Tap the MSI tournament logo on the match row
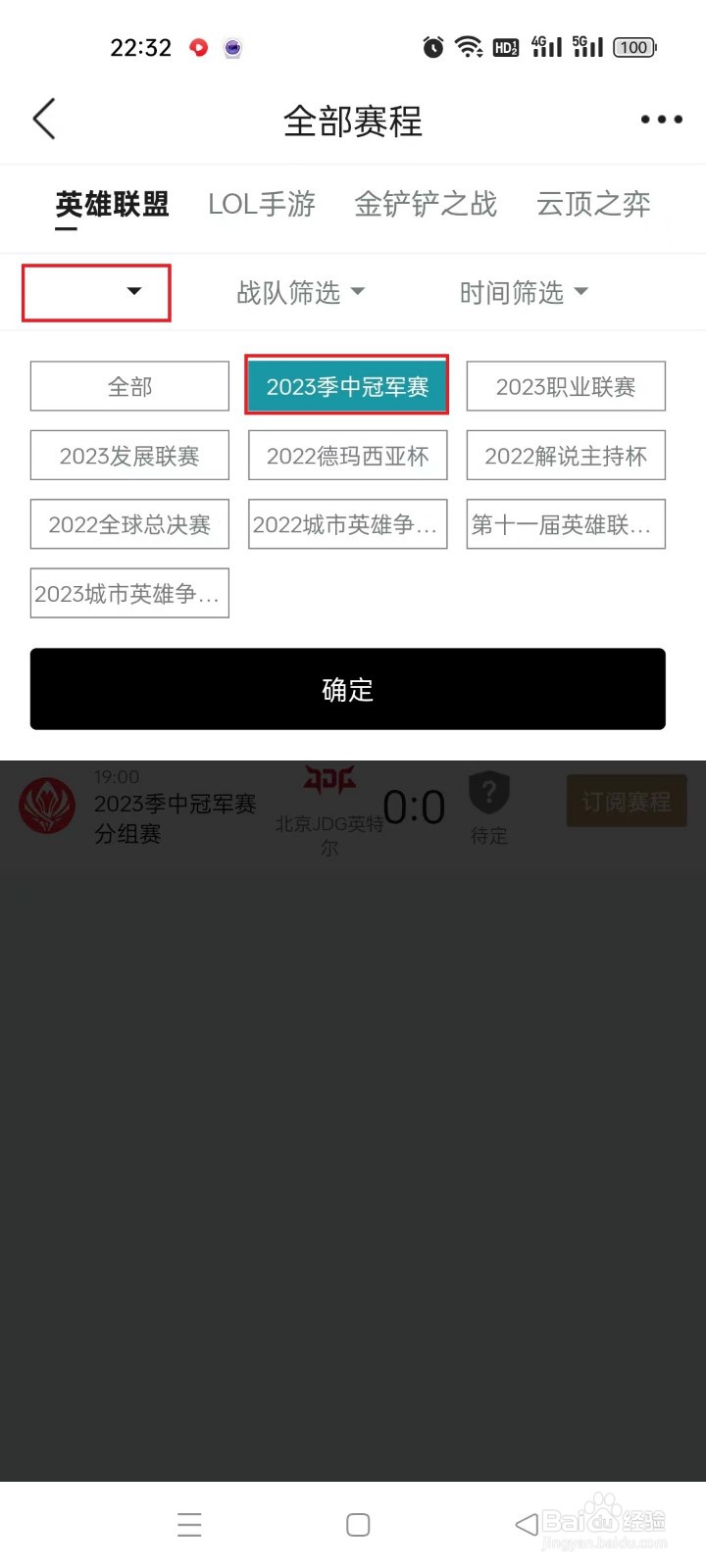The width and height of the screenshot is (706, 1568). (x=47, y=806)
